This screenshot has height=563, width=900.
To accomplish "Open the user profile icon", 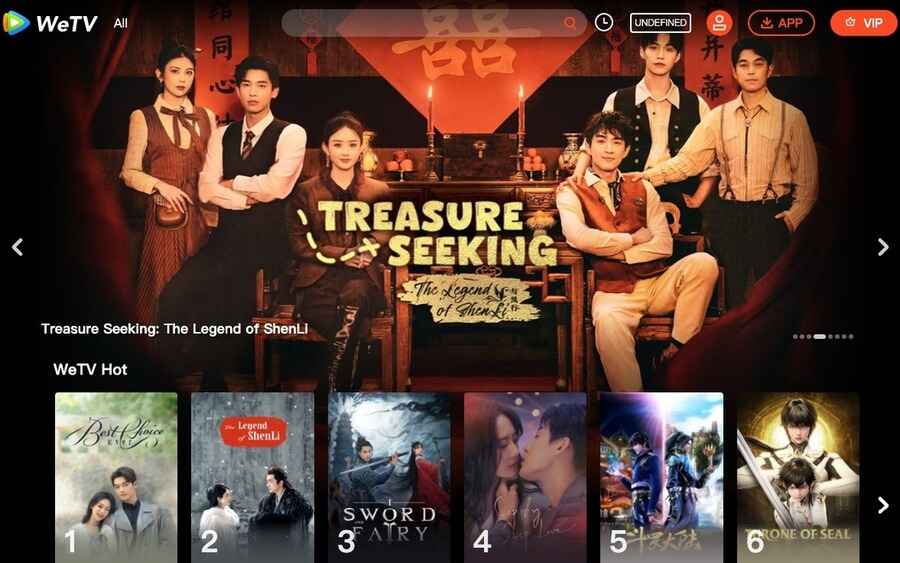I will (719, 23).
